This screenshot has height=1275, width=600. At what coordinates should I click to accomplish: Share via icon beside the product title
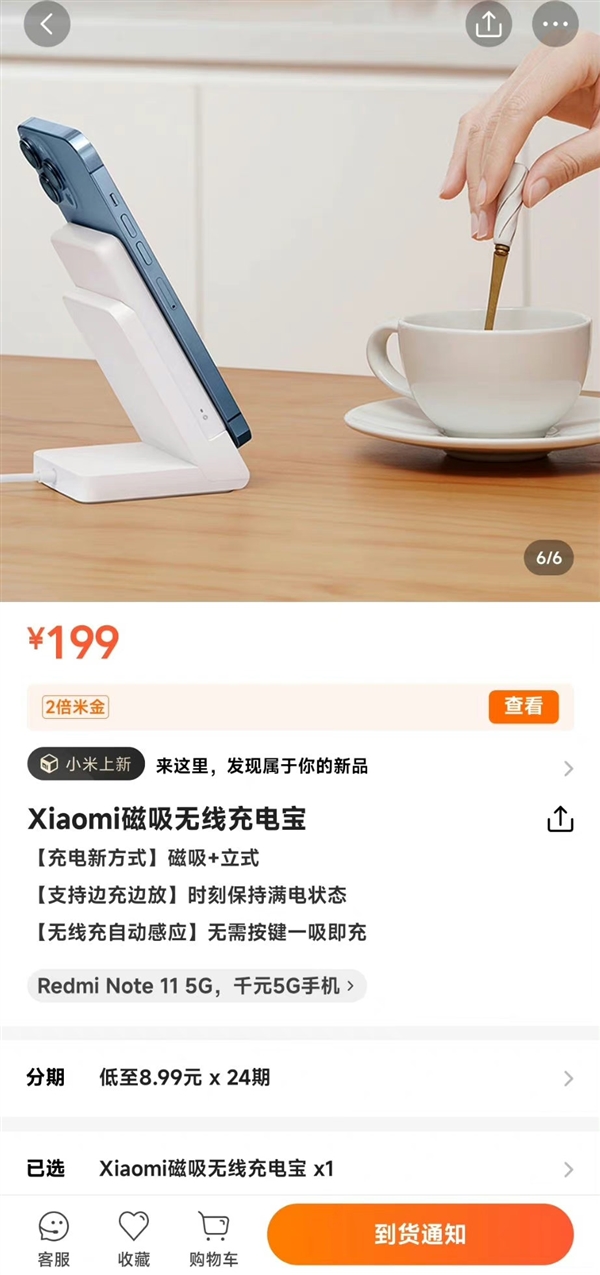point(560,819)
